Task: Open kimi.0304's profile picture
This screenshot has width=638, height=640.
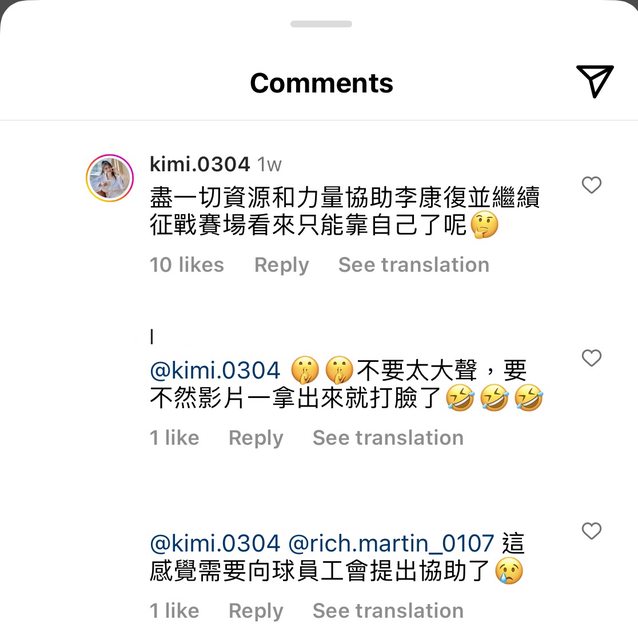Action: [110, 179]
